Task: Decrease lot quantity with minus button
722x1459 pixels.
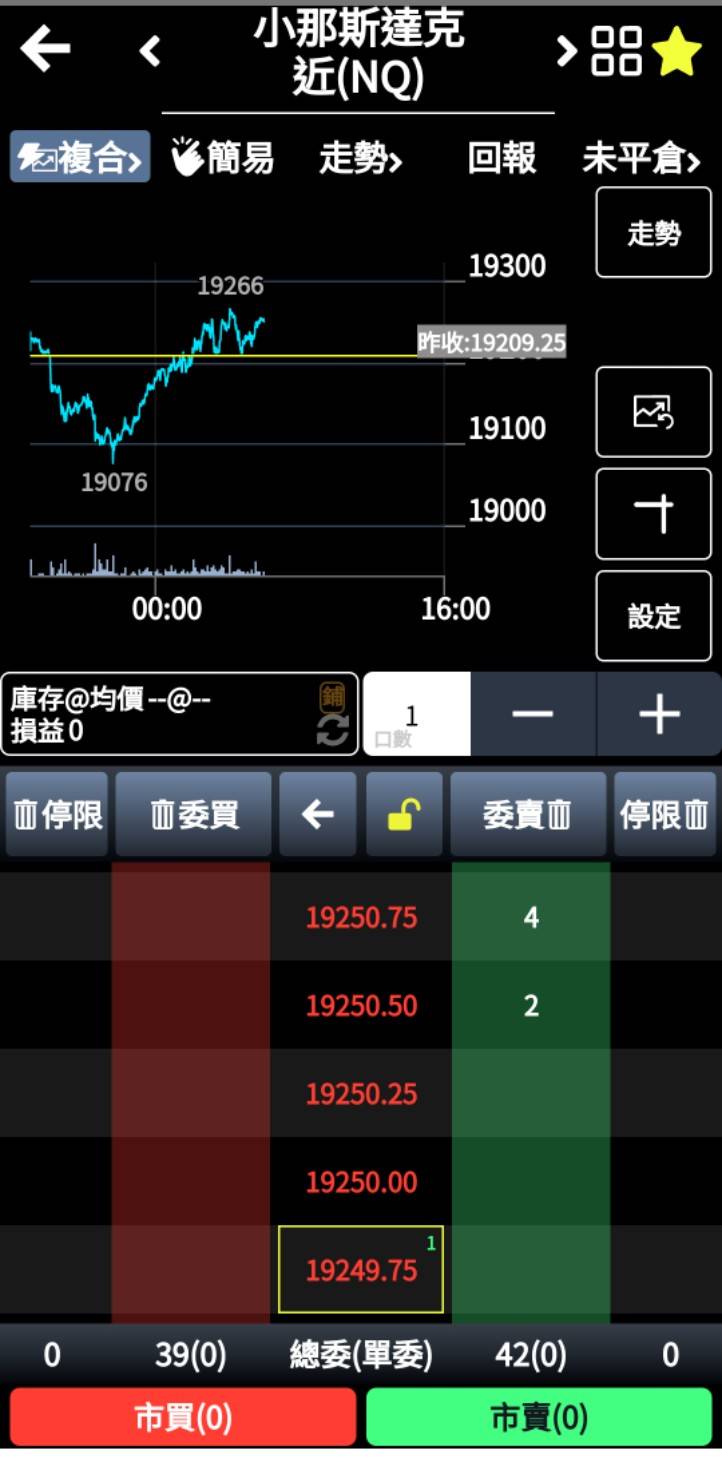Action: pos(533,714)
